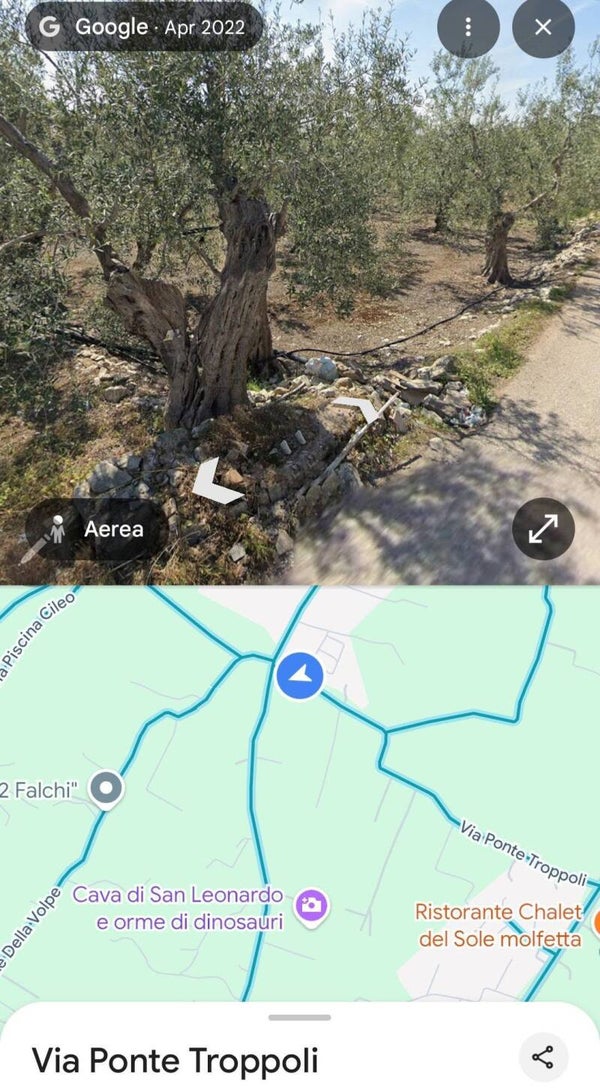Move along the right Street View arrow
Viewport: 600px width, 1089px height.
pyautogui.click(x=357, y=408)
